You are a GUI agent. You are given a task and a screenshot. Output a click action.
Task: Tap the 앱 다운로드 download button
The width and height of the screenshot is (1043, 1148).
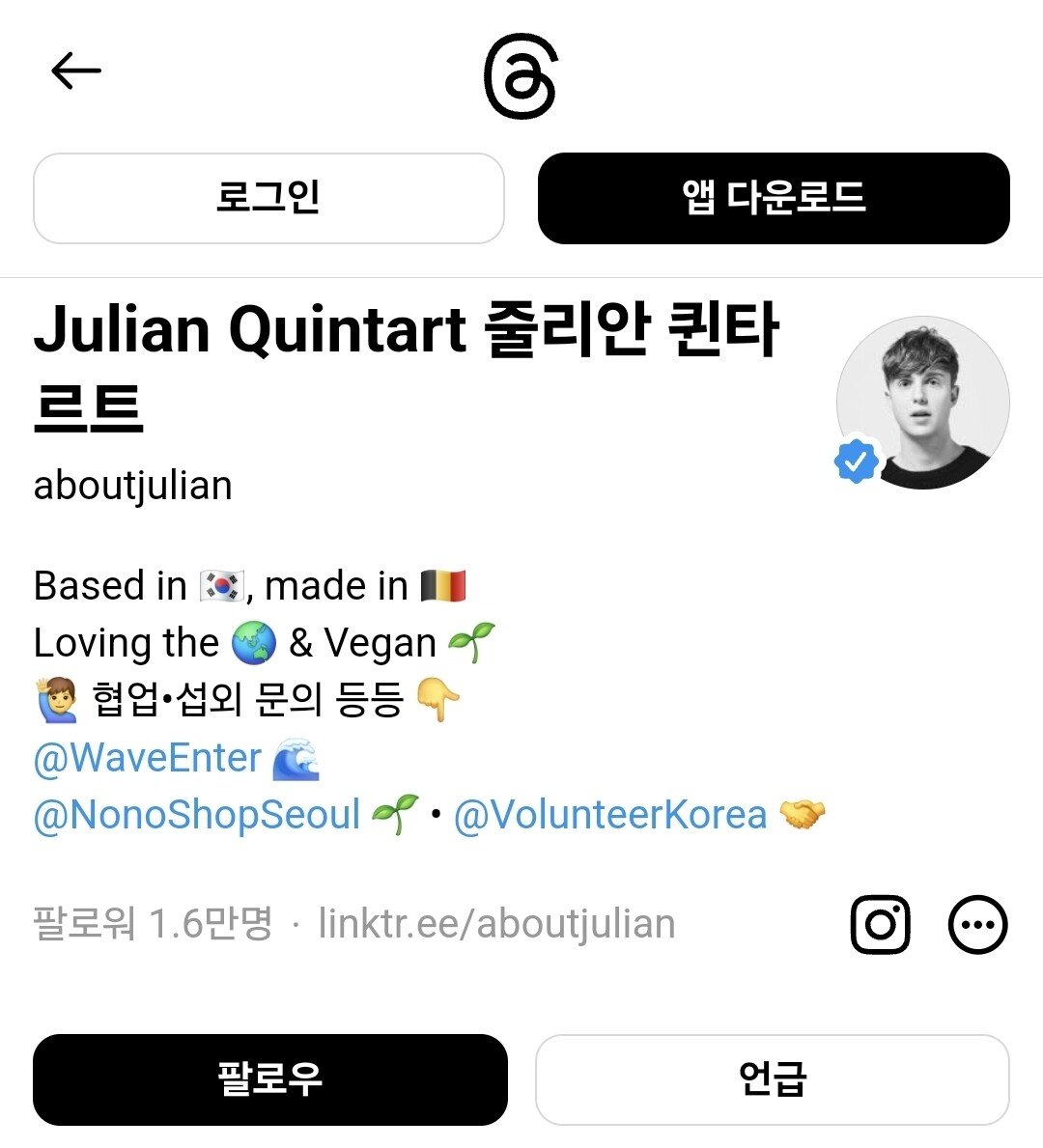point(774,198)
